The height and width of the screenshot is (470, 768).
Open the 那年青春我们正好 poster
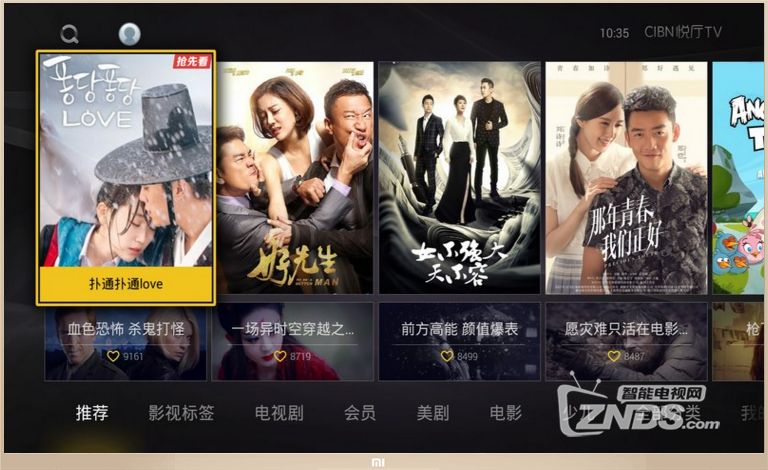click(x=626, y=178)
